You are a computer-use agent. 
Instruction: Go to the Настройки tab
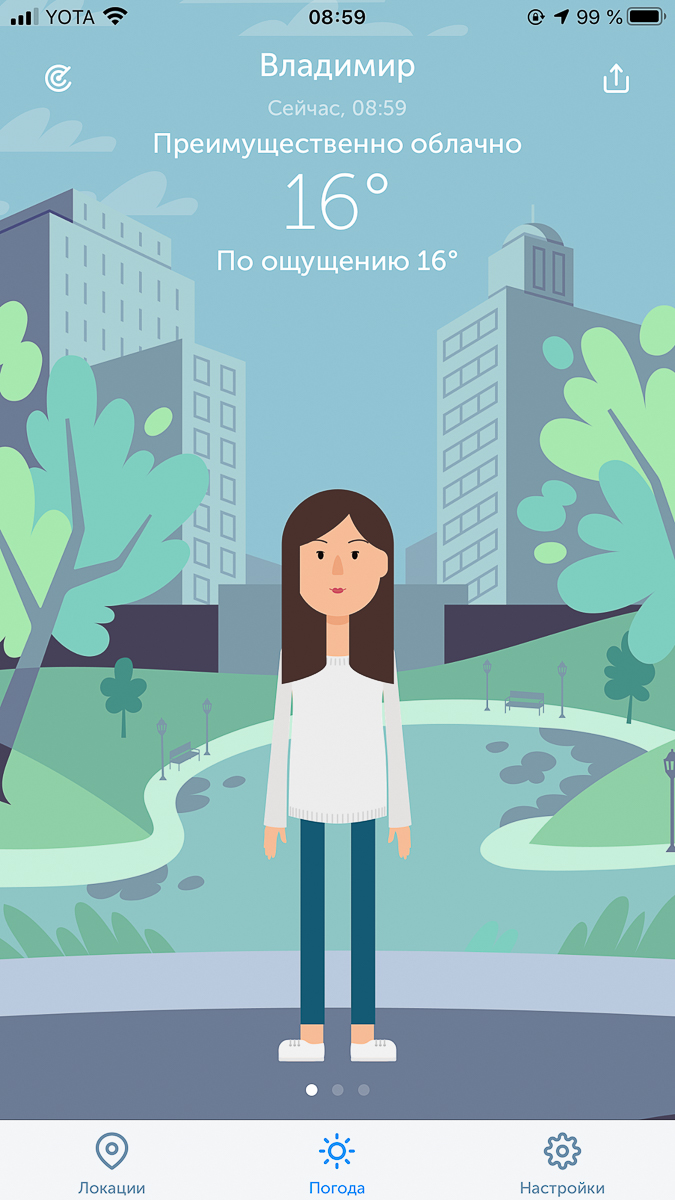[x=562, y=1162]
